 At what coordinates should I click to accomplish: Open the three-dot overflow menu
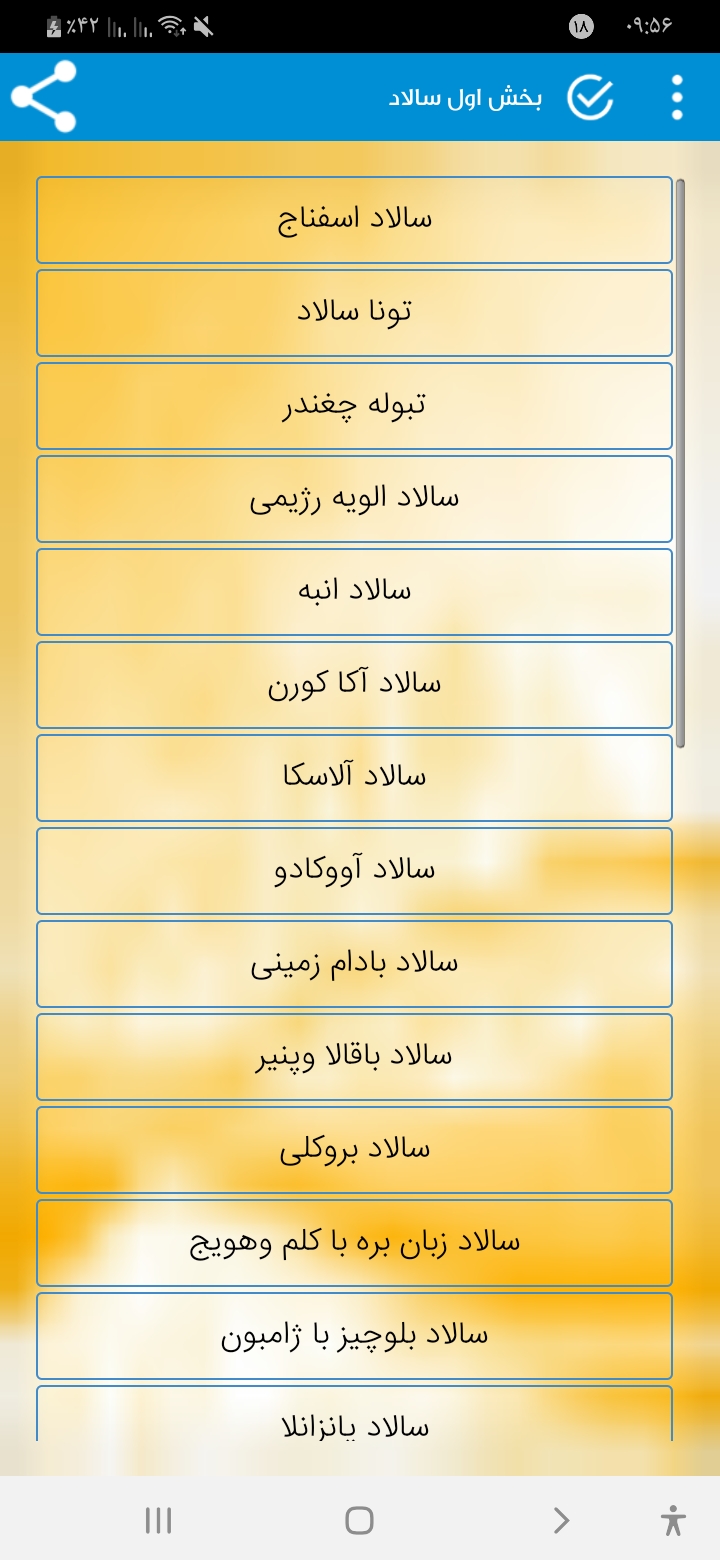tap(676, 97)
